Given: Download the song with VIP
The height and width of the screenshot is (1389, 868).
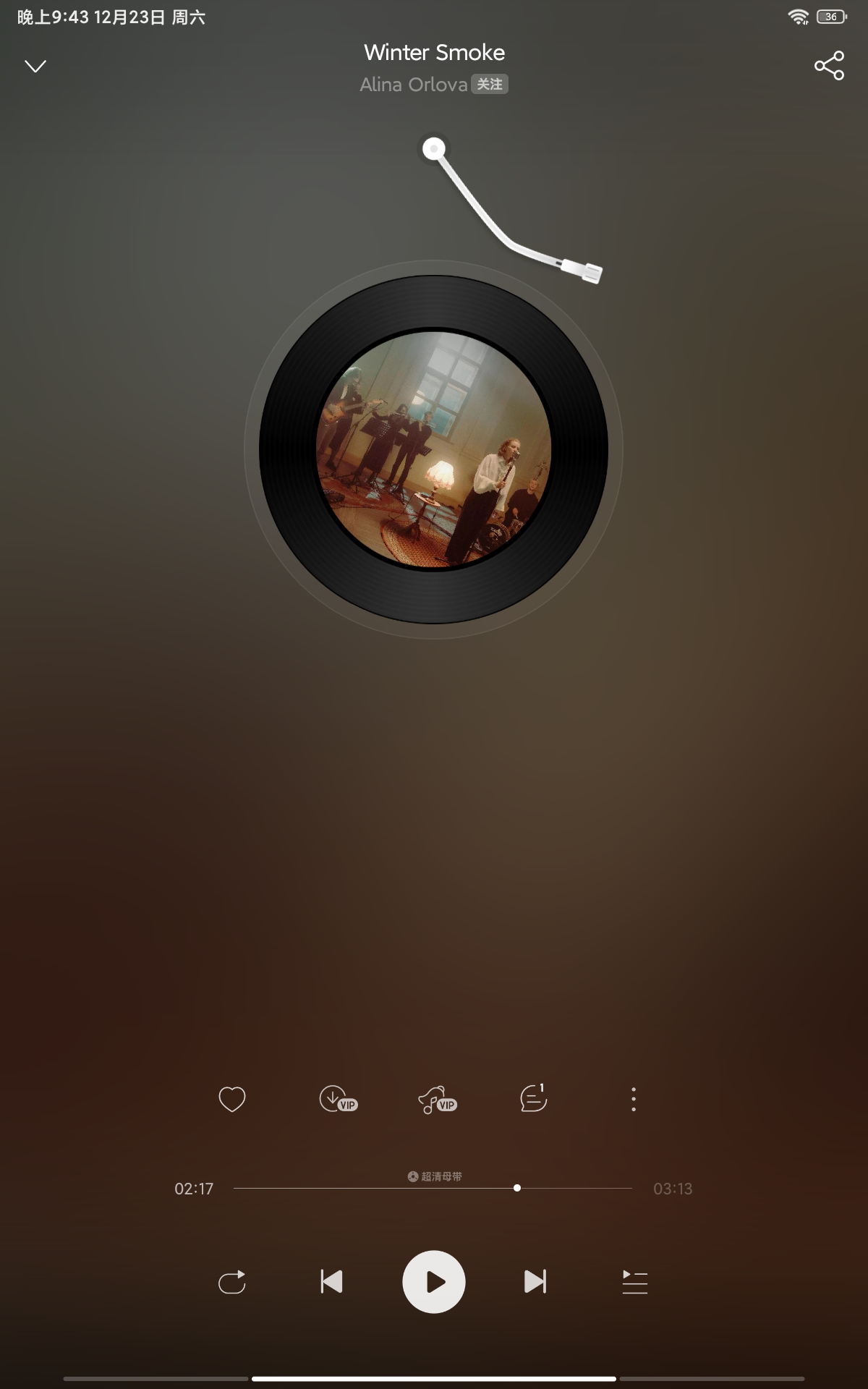Looking at the screenshot, I should [x=337, y=1099].
